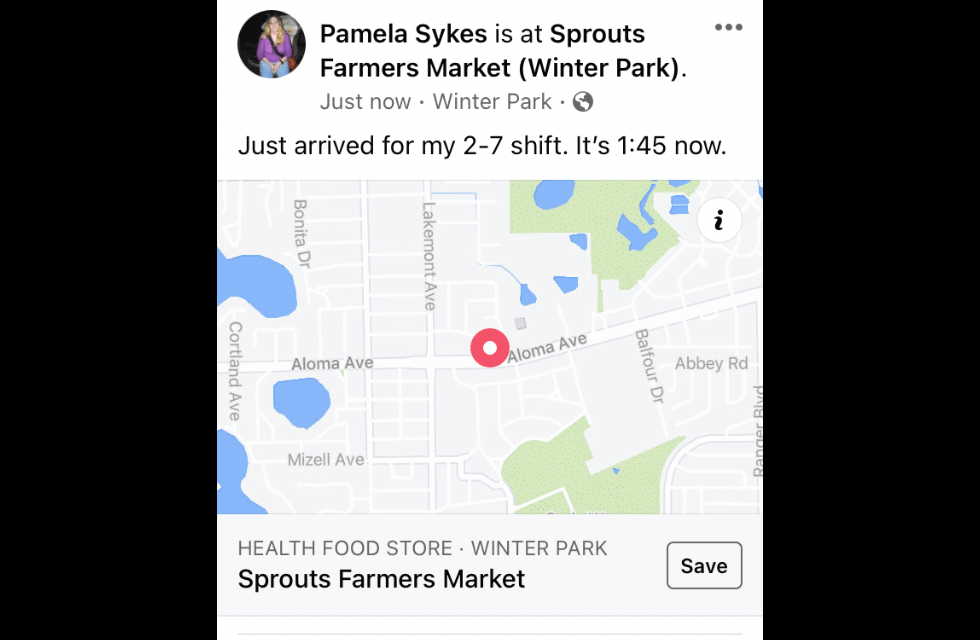View the Sprouts Farmers Market health food store card

[x=422, y=564]
